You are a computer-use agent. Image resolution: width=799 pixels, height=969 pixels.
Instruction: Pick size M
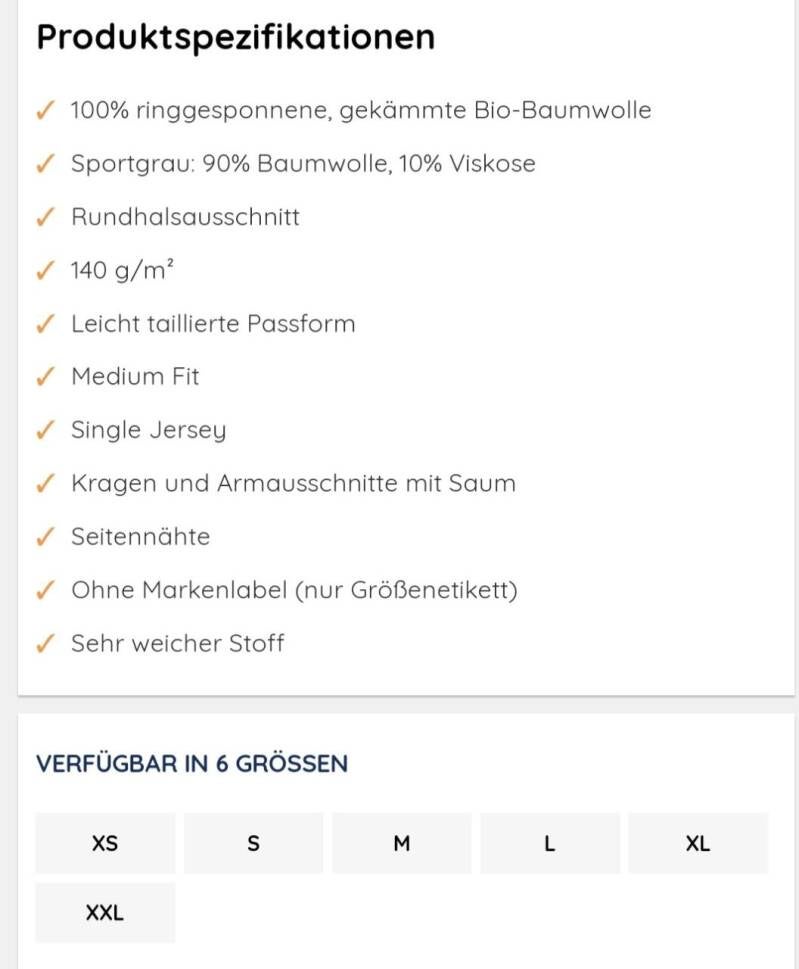tap(401, 843)
